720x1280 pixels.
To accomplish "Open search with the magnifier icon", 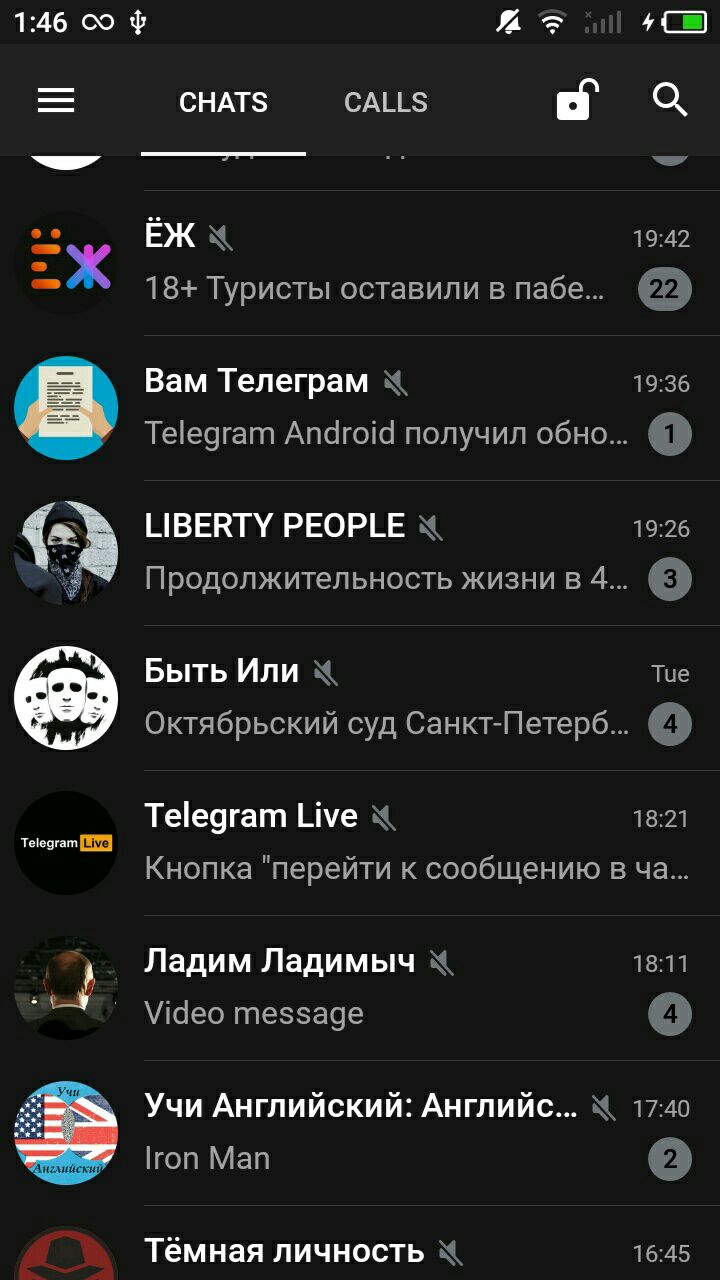I will pos(669,101).
